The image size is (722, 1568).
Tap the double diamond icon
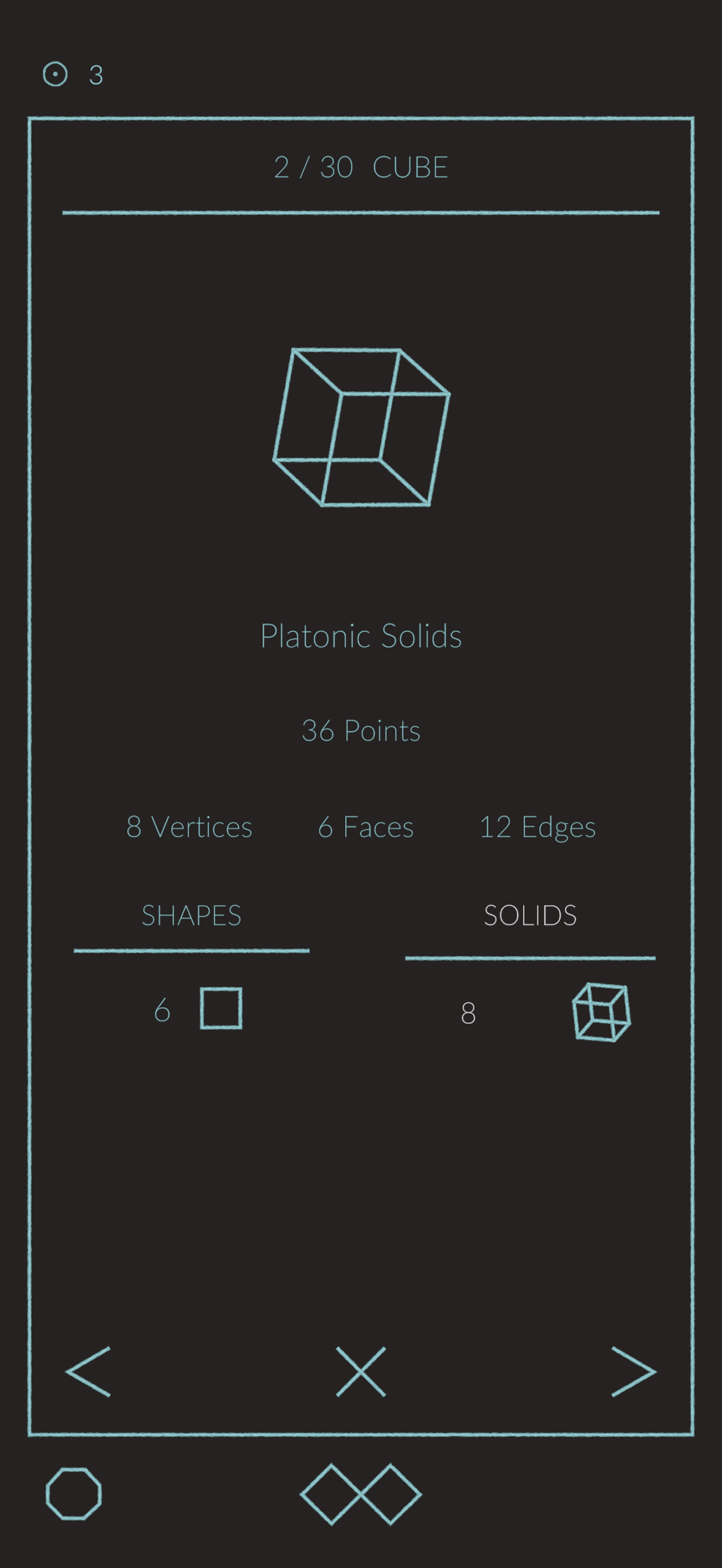pos(360,1493)
